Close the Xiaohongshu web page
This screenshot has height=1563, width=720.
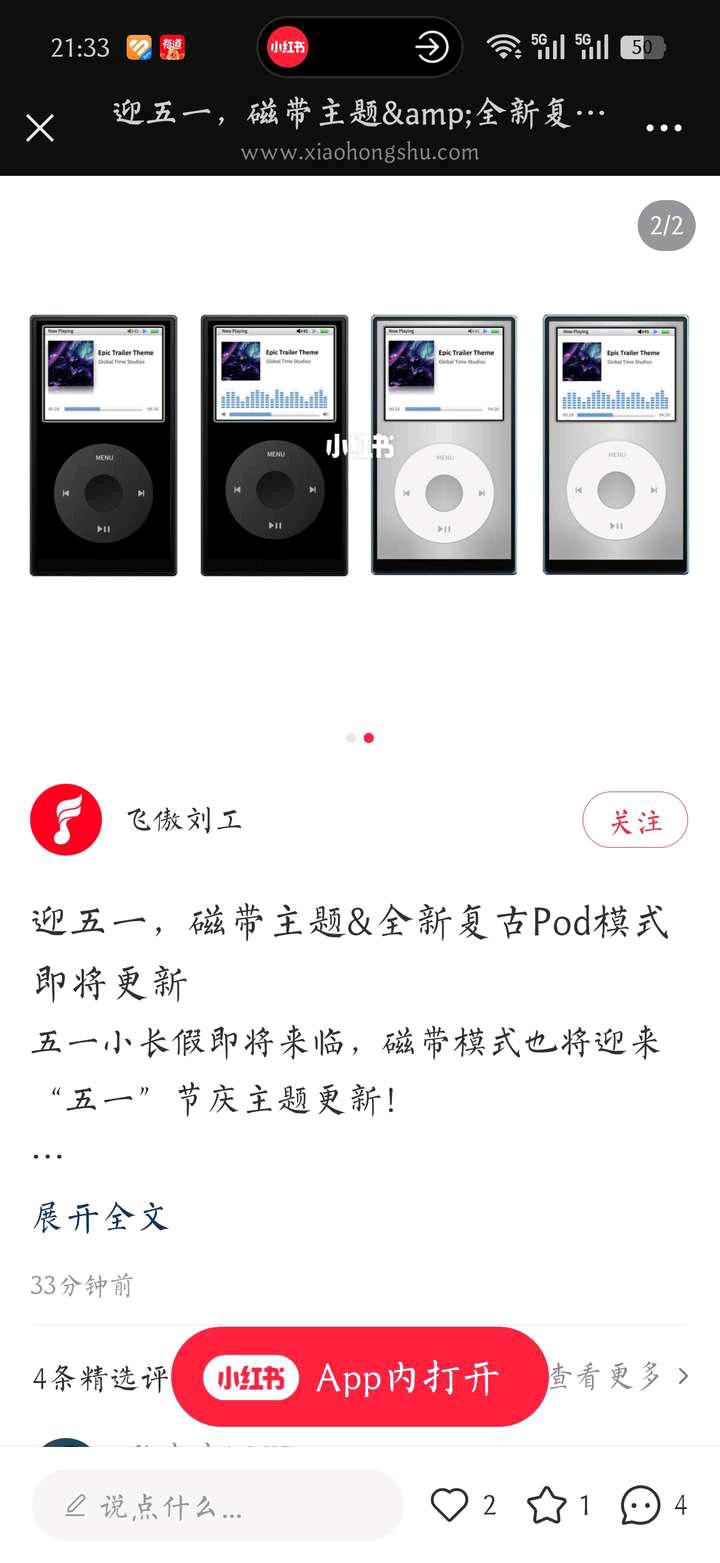click(40, 128)
